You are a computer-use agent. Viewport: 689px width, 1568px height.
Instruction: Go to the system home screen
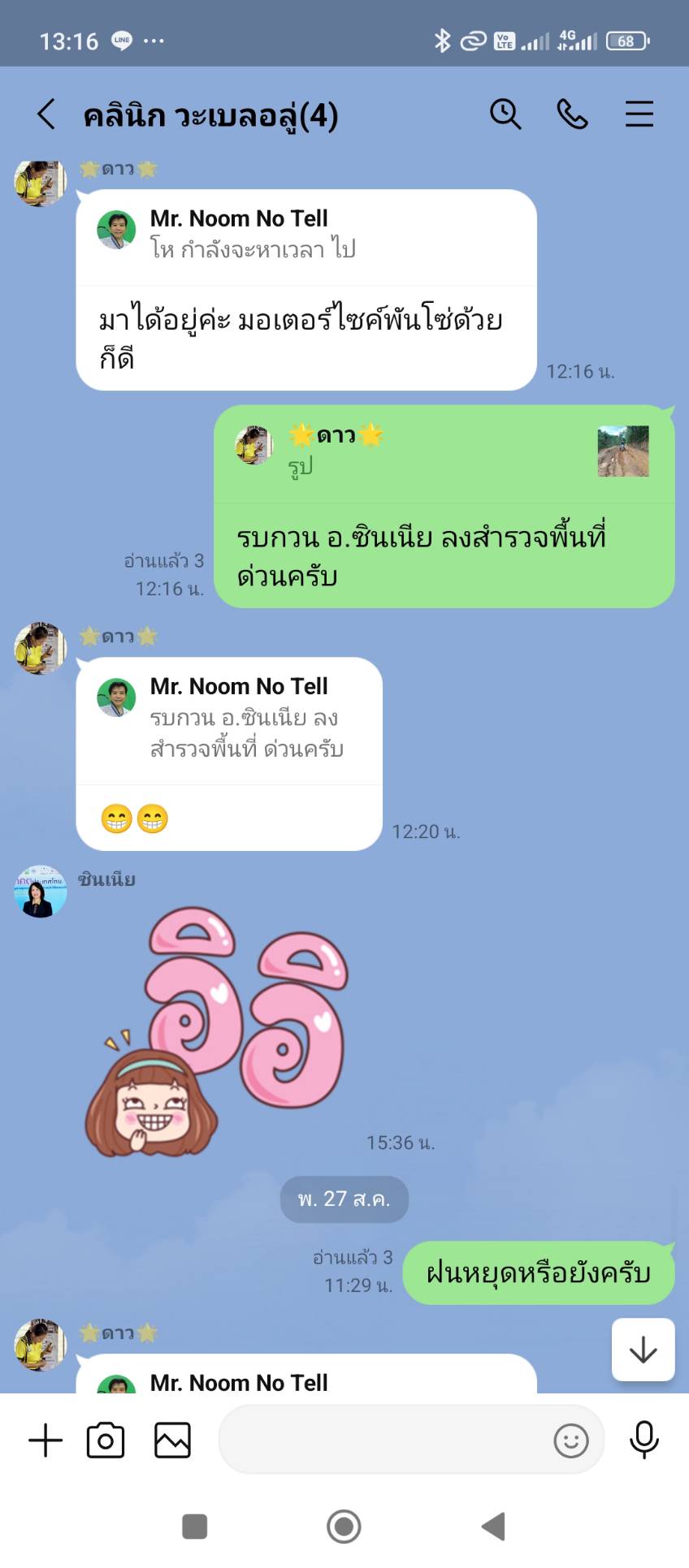[x=344, y=1527]
